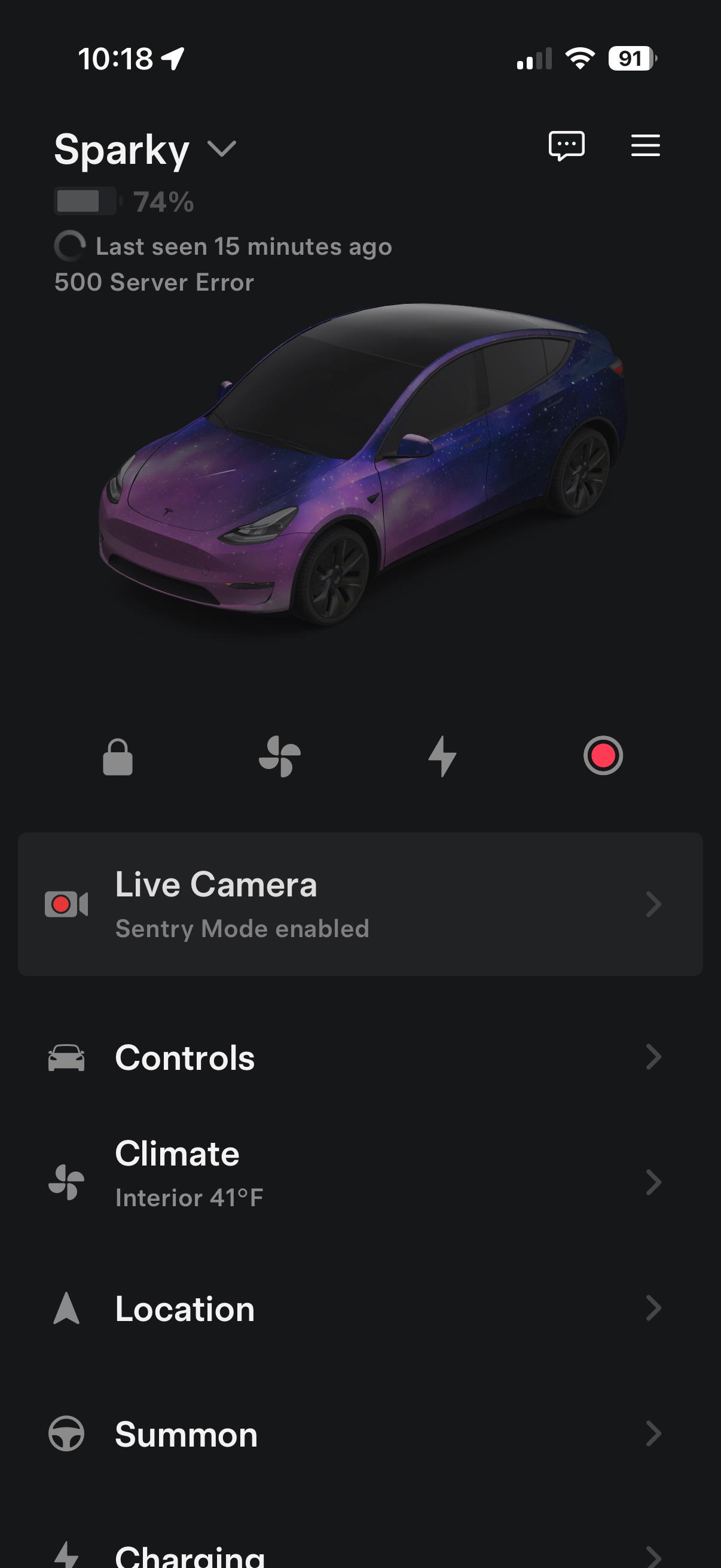The image size is (721, 1568).
Task: Turn on the climate fan shortcut
Action: (x=280, y=756)
